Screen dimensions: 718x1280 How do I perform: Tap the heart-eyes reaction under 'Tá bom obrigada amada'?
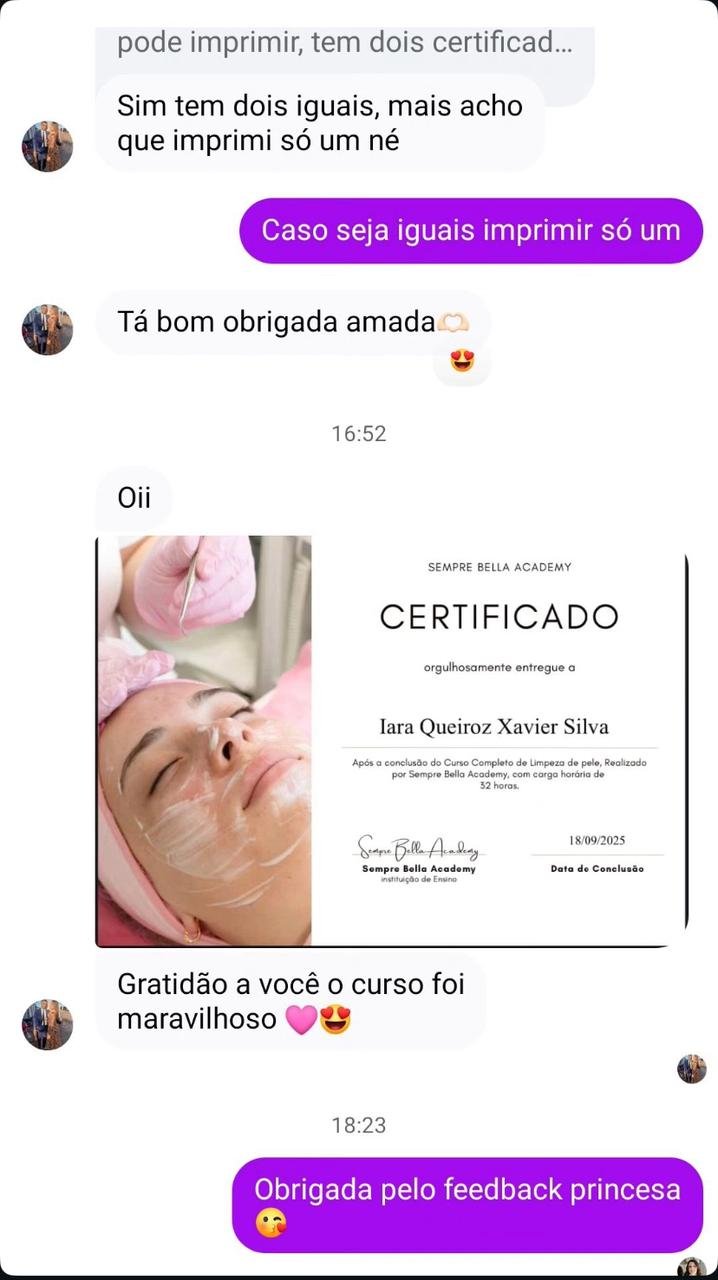(x=462, y=361)
